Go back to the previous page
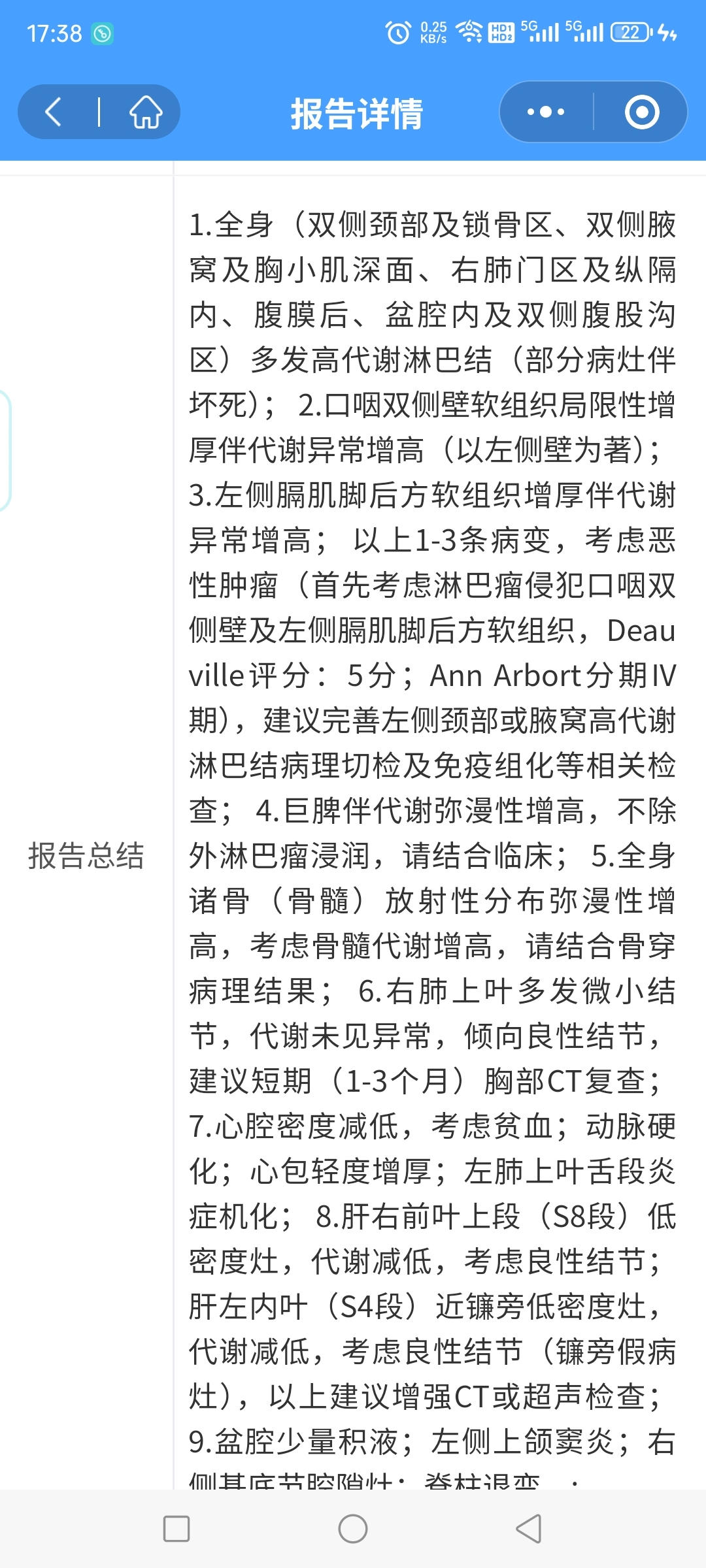 pos(54,112)
